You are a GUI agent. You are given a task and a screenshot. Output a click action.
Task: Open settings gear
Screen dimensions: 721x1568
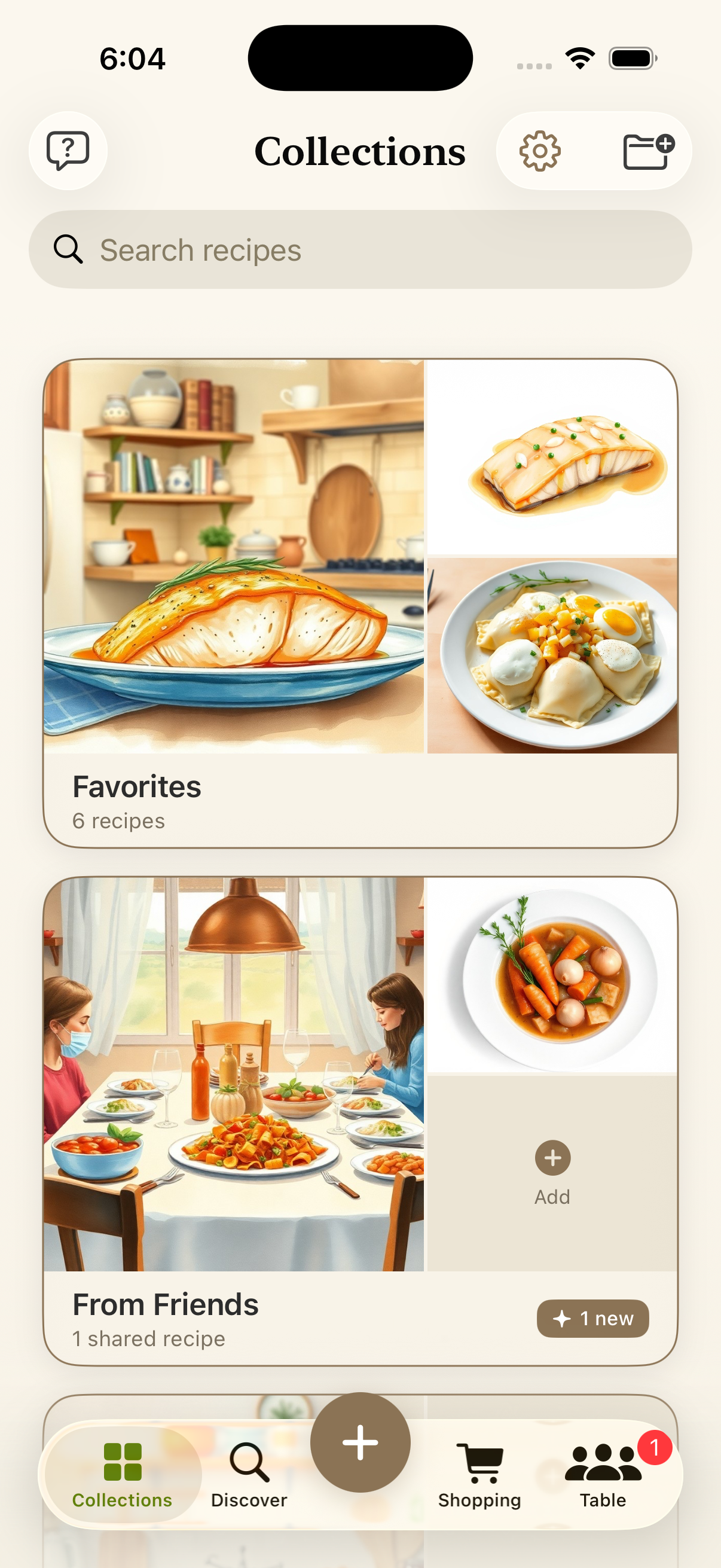540,150
